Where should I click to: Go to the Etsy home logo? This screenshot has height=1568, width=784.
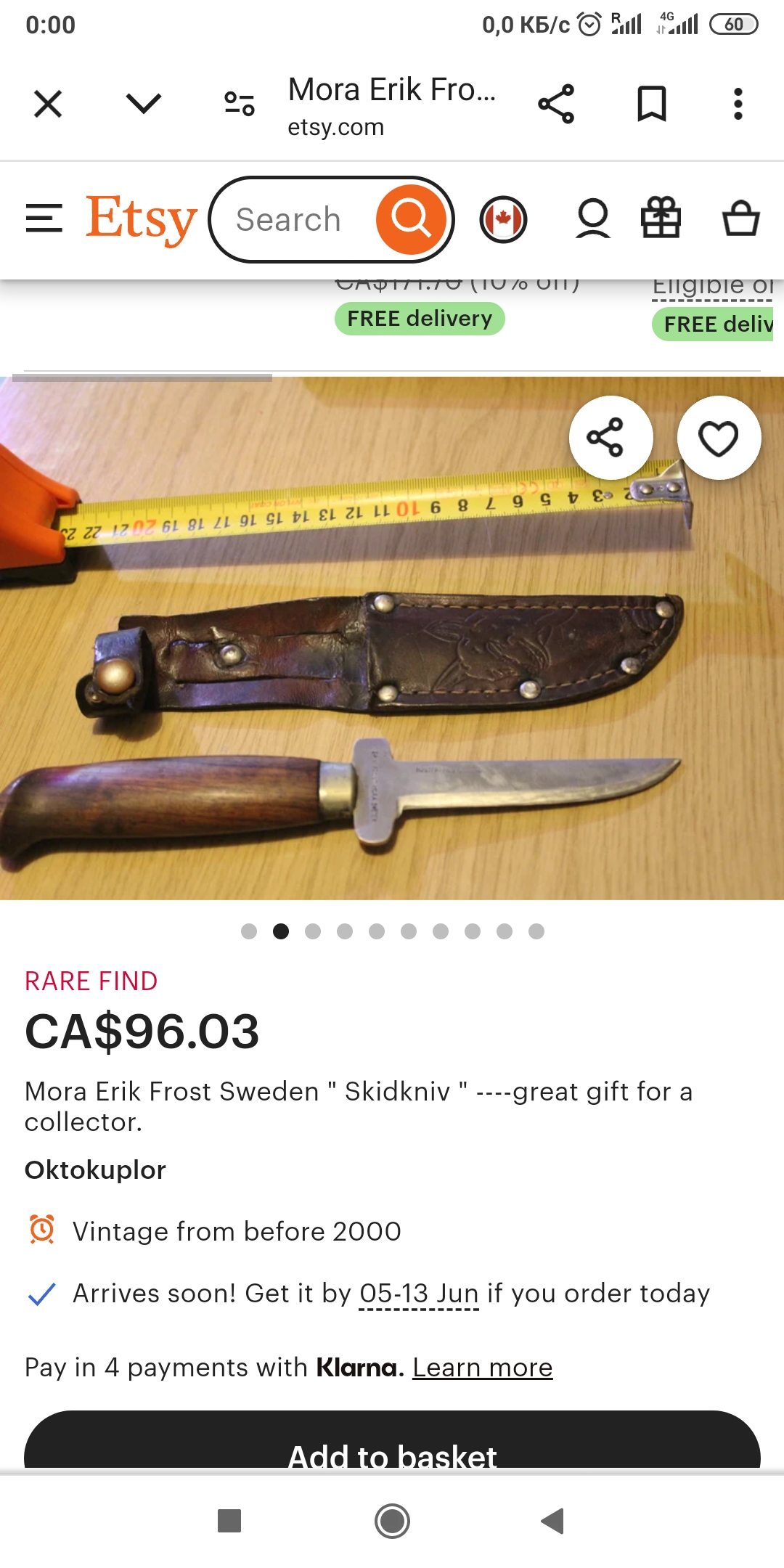pos(141,219)
